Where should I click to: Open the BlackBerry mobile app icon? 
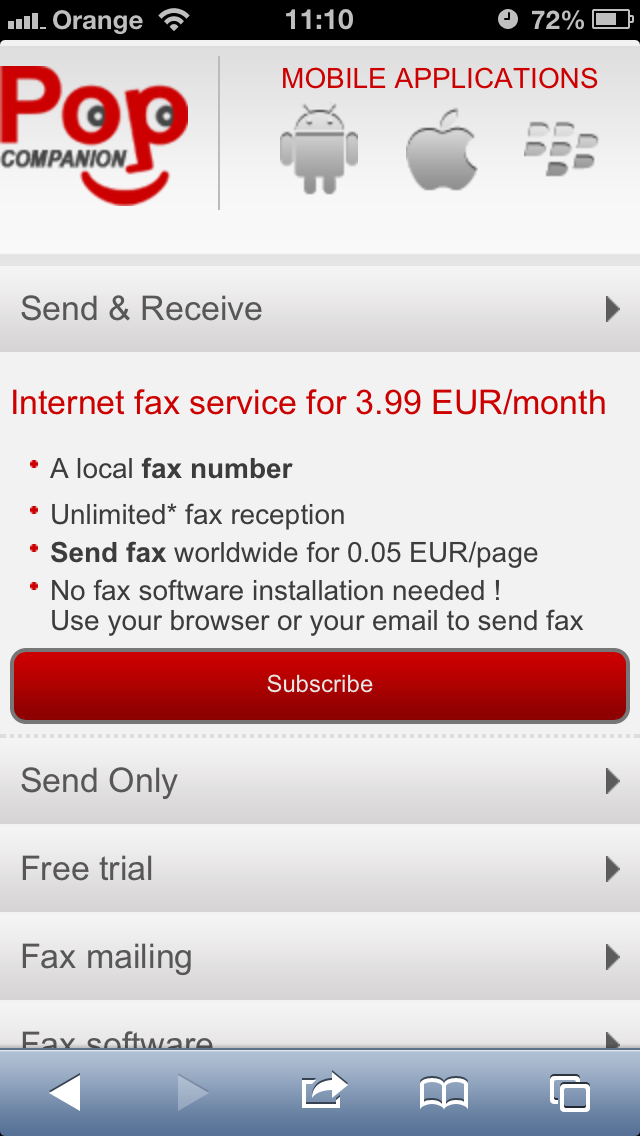[x=561, y=149]
